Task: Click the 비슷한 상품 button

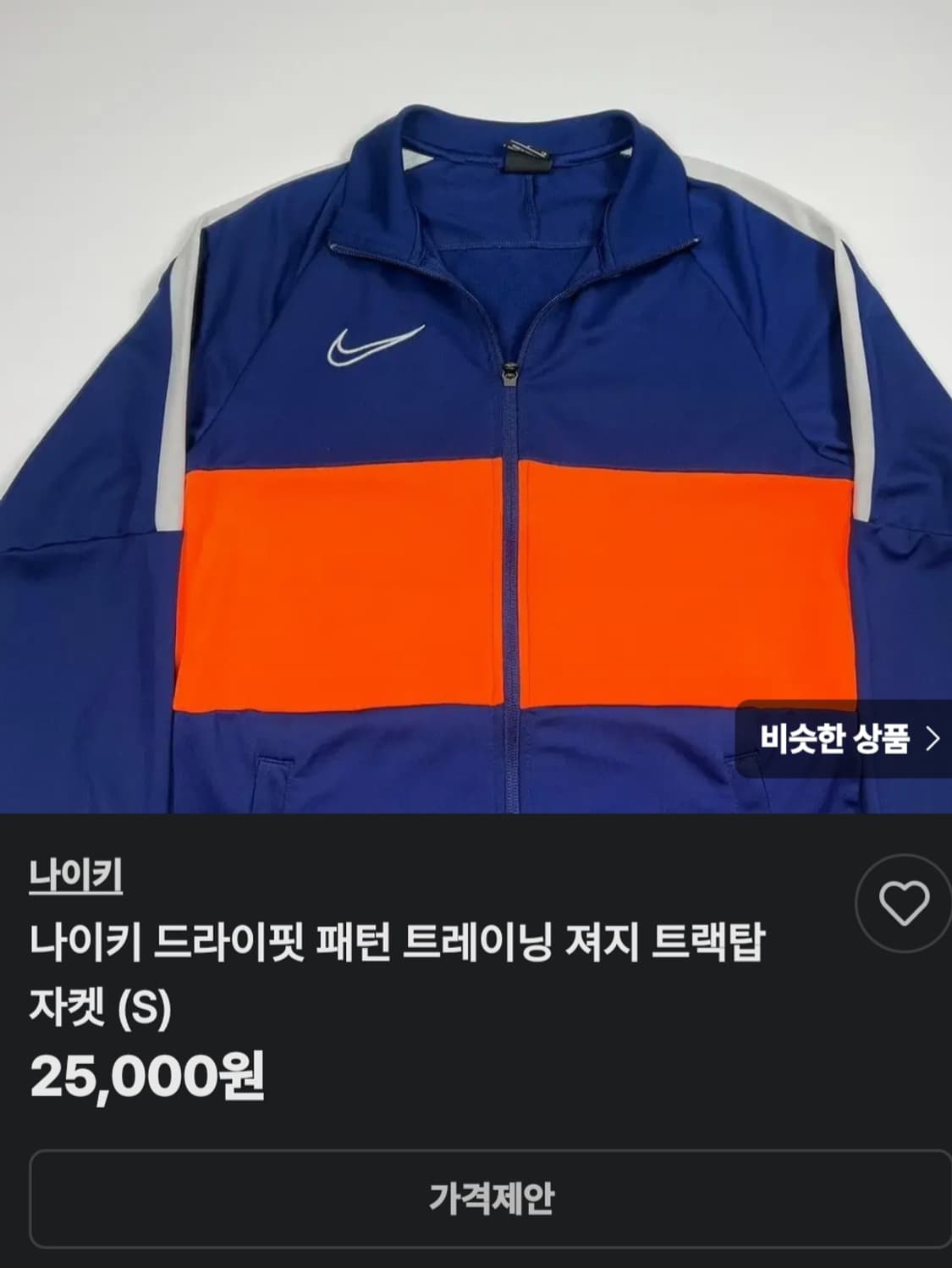Action: [842, 738]
